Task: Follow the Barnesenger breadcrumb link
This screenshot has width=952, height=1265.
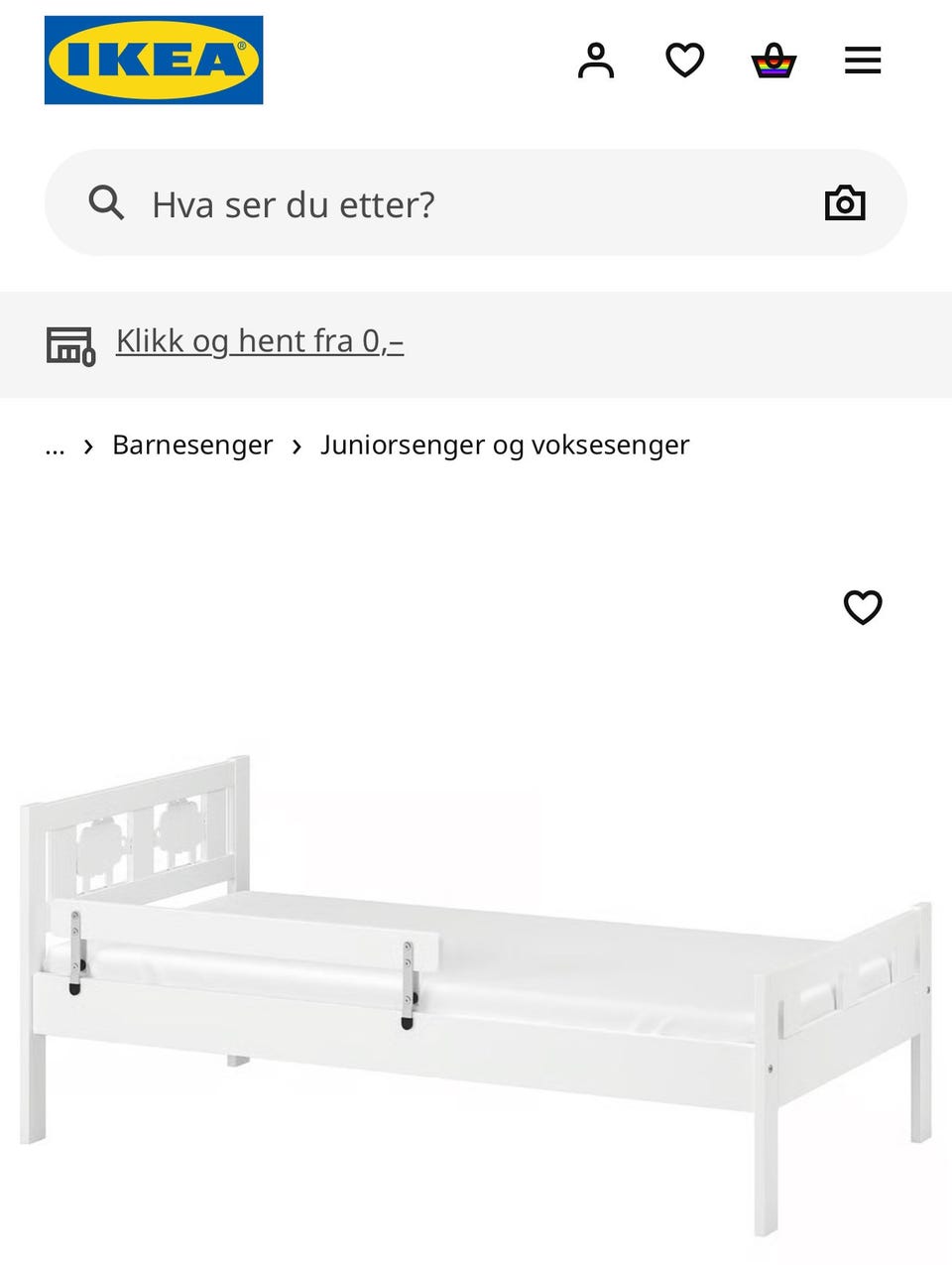Action: 193,444
